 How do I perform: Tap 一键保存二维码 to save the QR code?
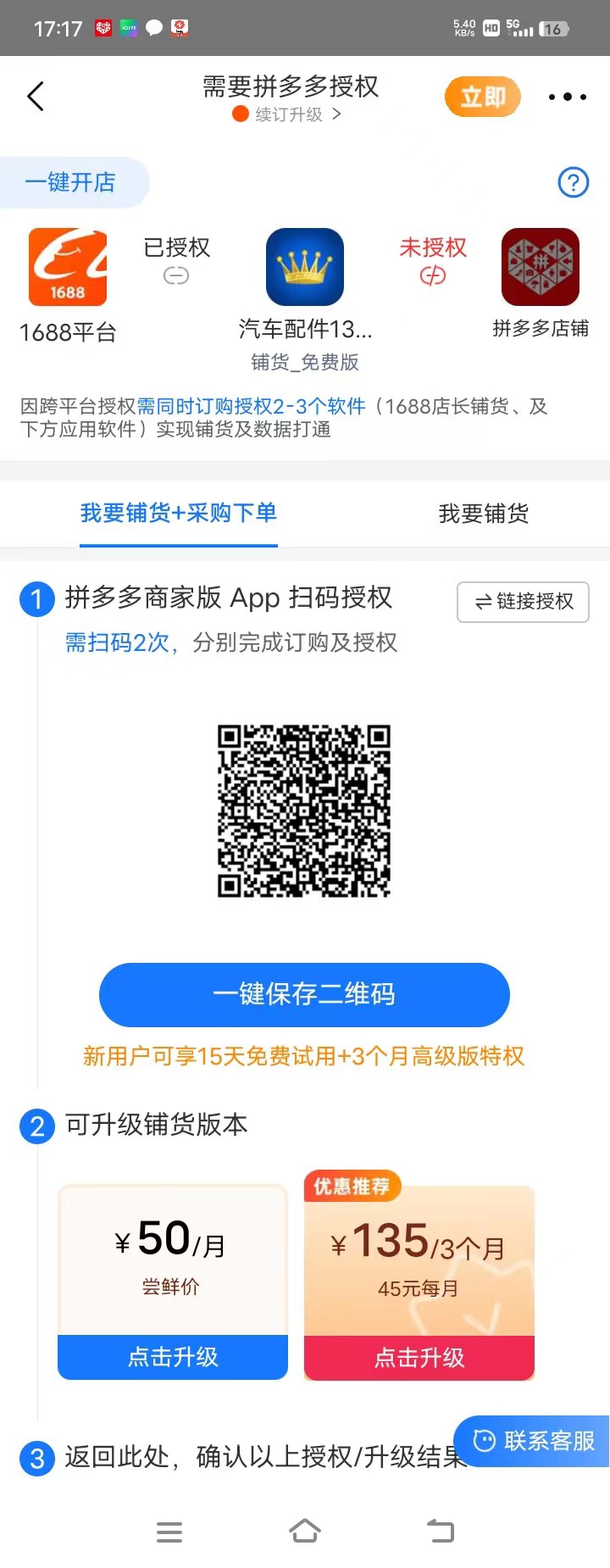coord(304,994)
